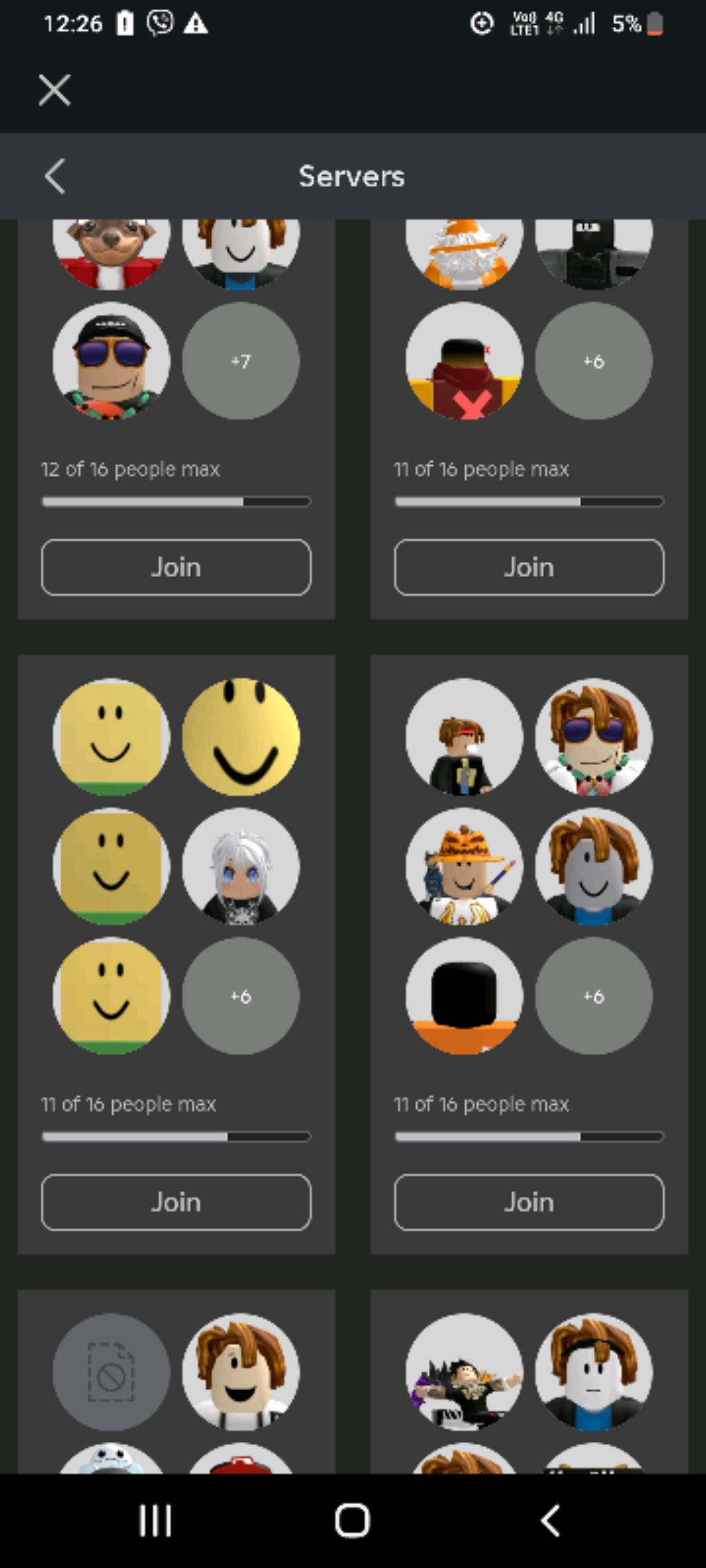Open the +7 more players bubble
The height and width of the screenshot is (1568, 706).
241,360
